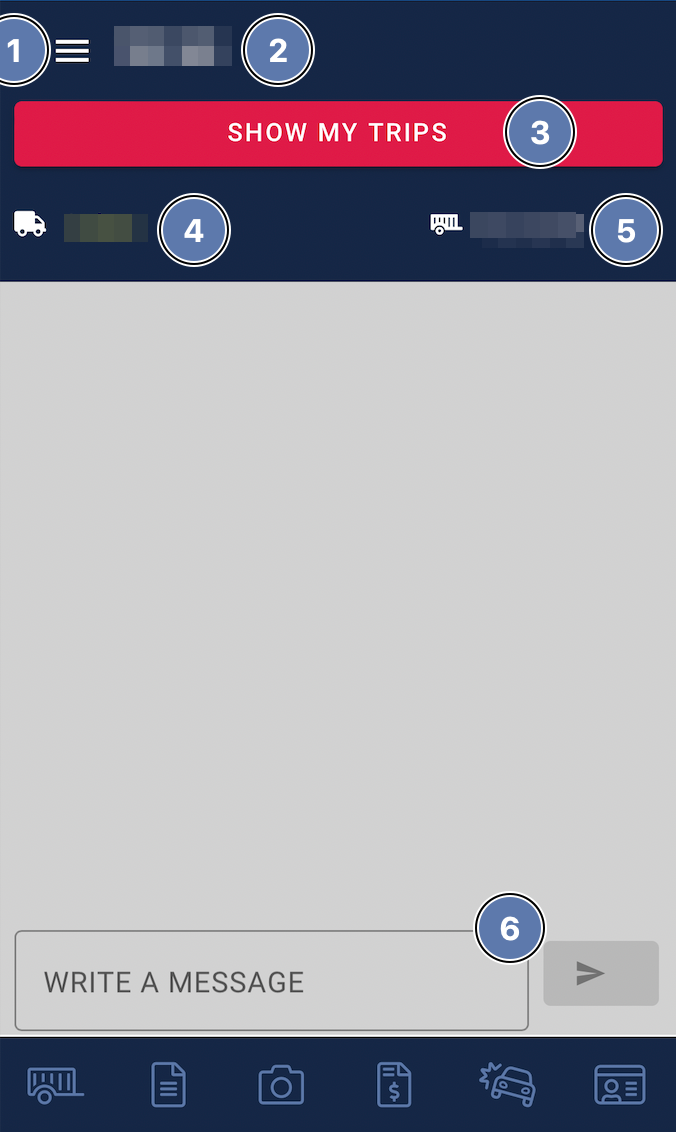
Task: Tap the Show My Trips button
Action: click(x=337, y=133)
